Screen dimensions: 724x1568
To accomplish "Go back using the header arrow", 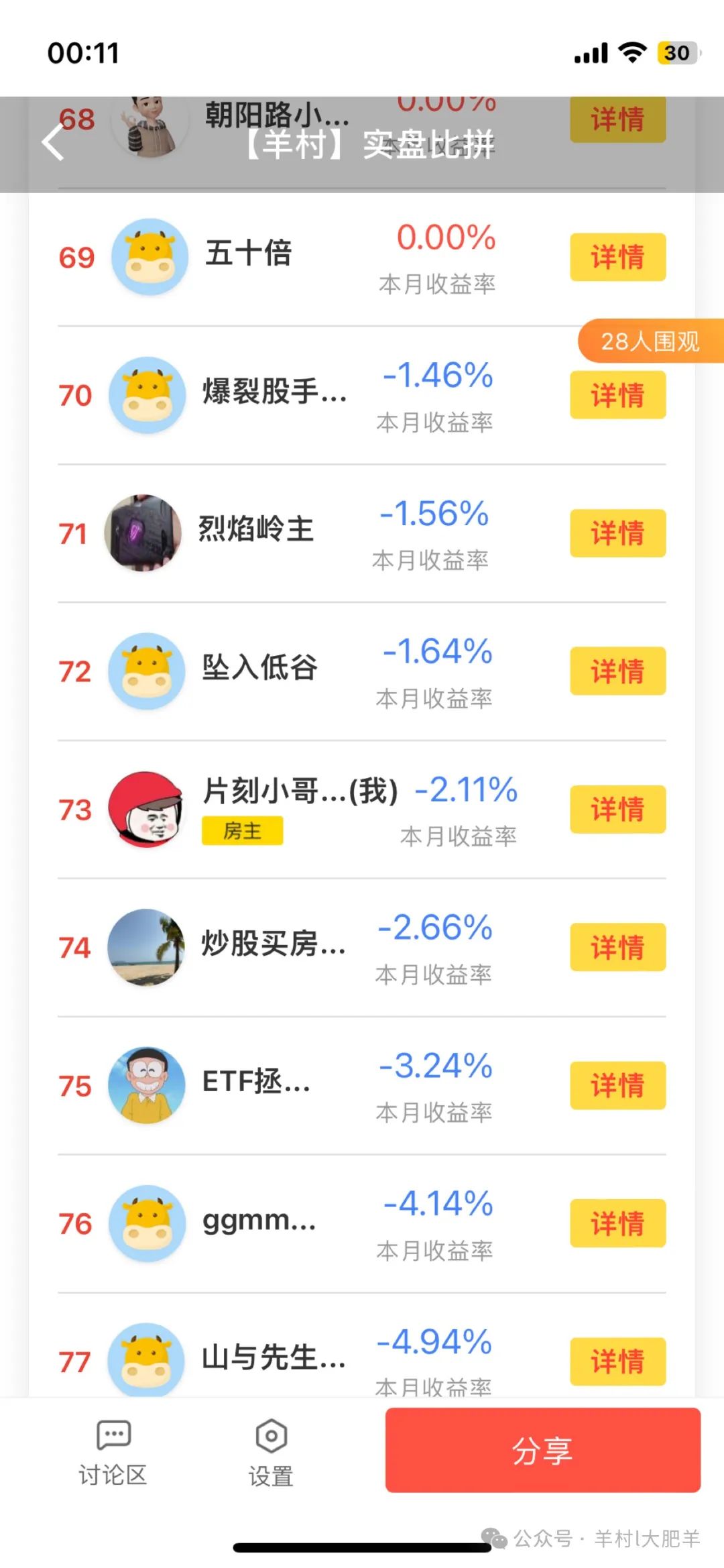I will coord(54,144).
